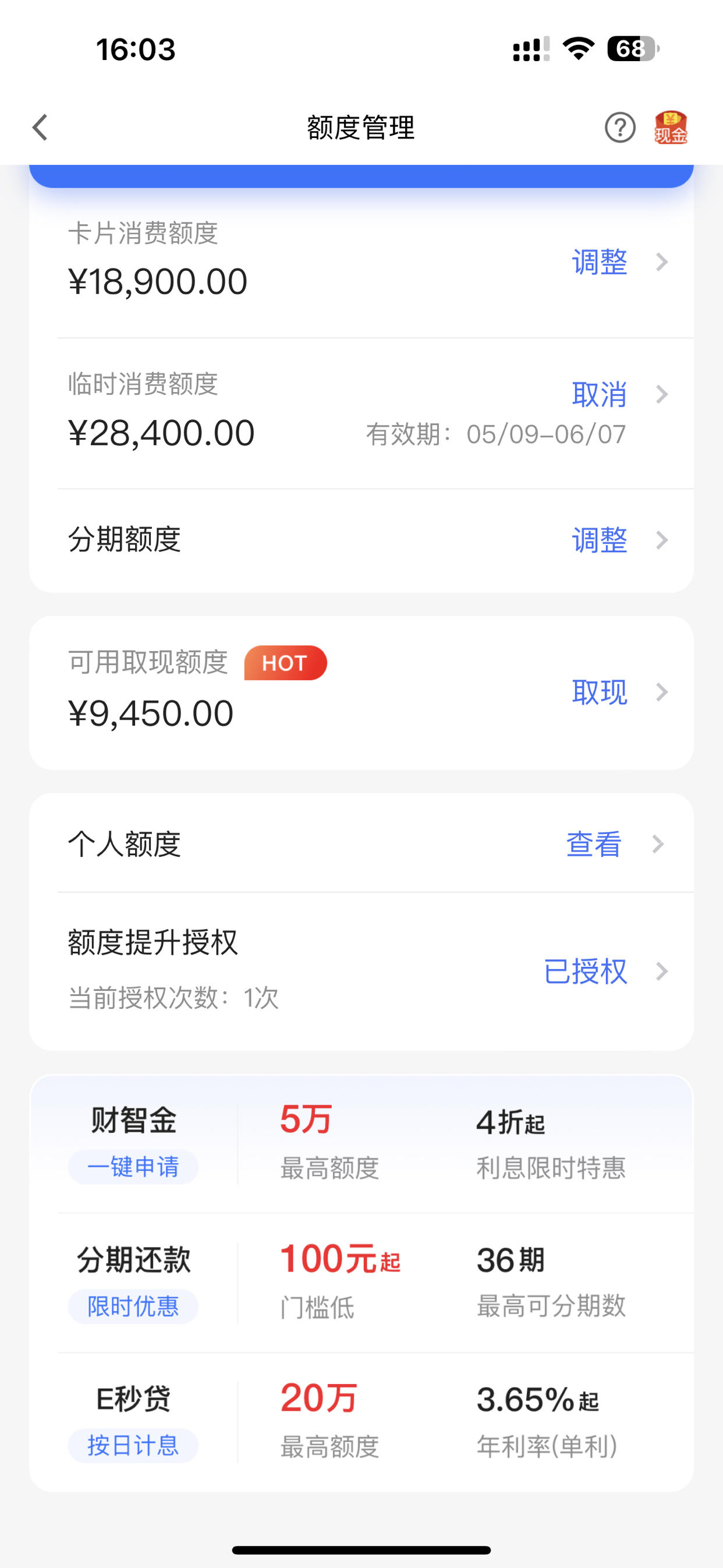Open 个人额度 to view details
Viewport: 723px width, 1568px height.
[361, 843]
